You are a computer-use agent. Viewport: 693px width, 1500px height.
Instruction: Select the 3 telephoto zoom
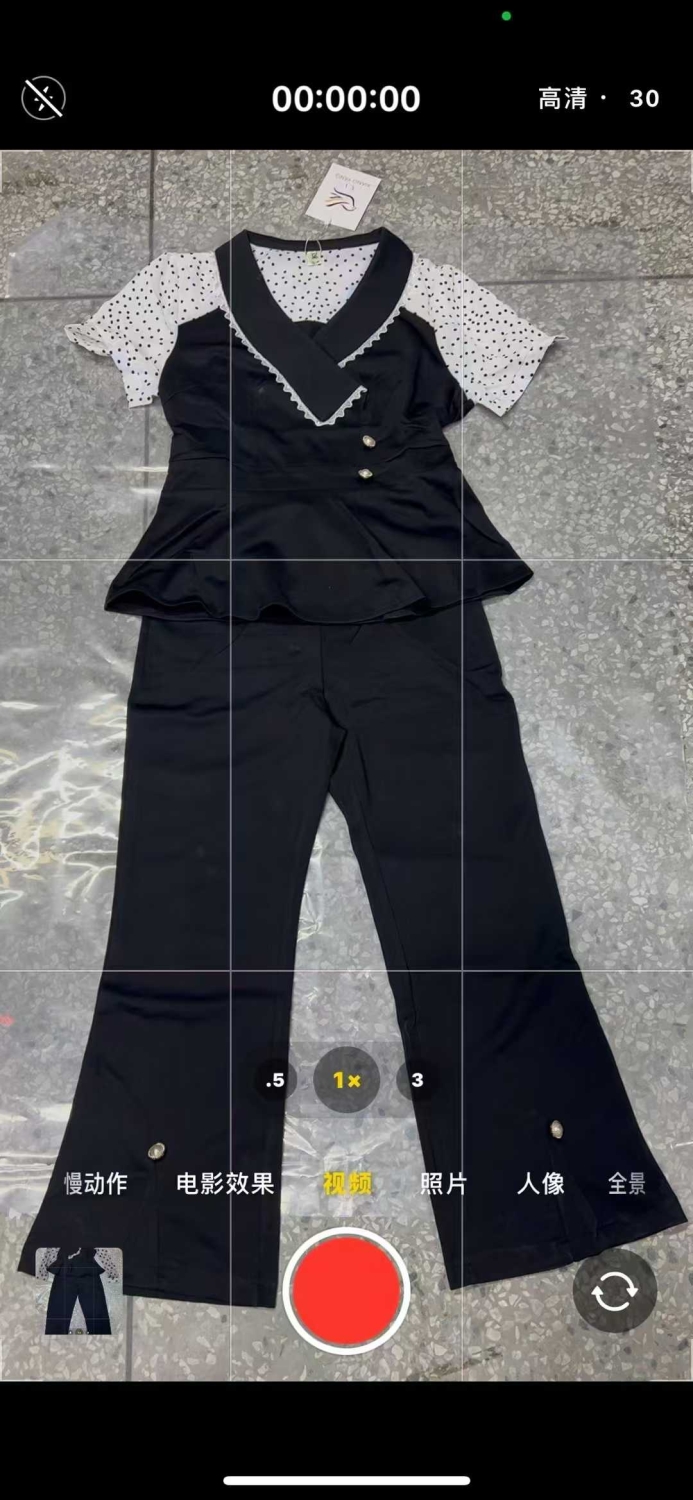(x=418, y=1080)
